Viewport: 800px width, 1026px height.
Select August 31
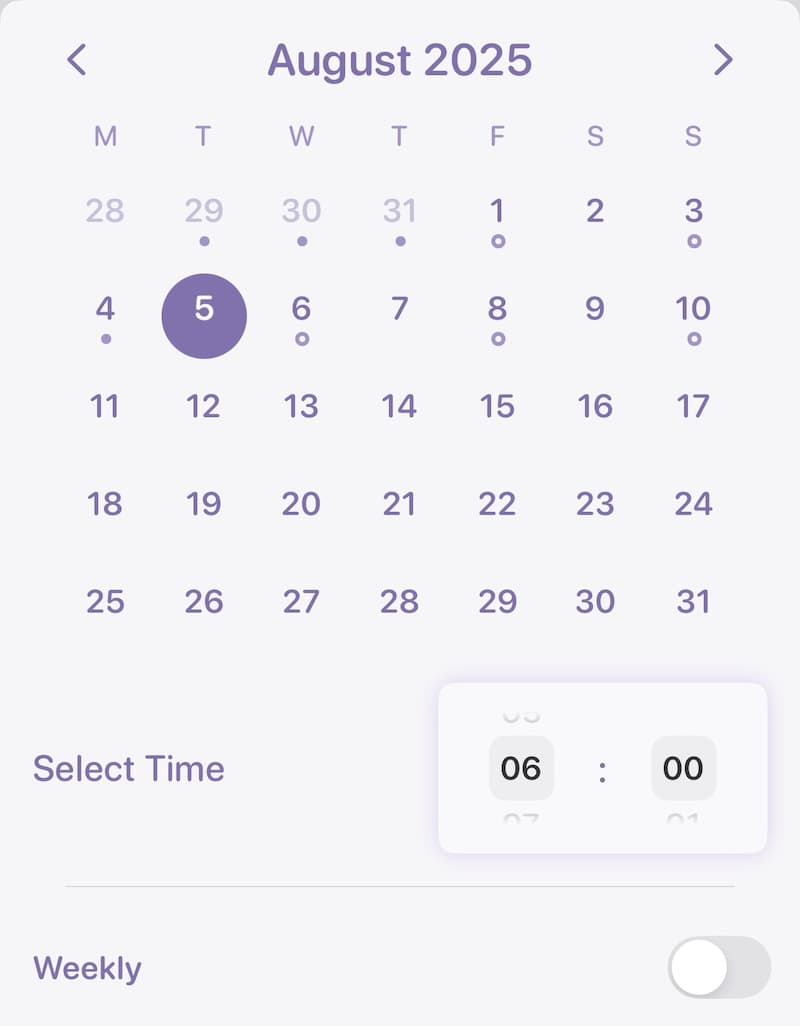point(693,601)
